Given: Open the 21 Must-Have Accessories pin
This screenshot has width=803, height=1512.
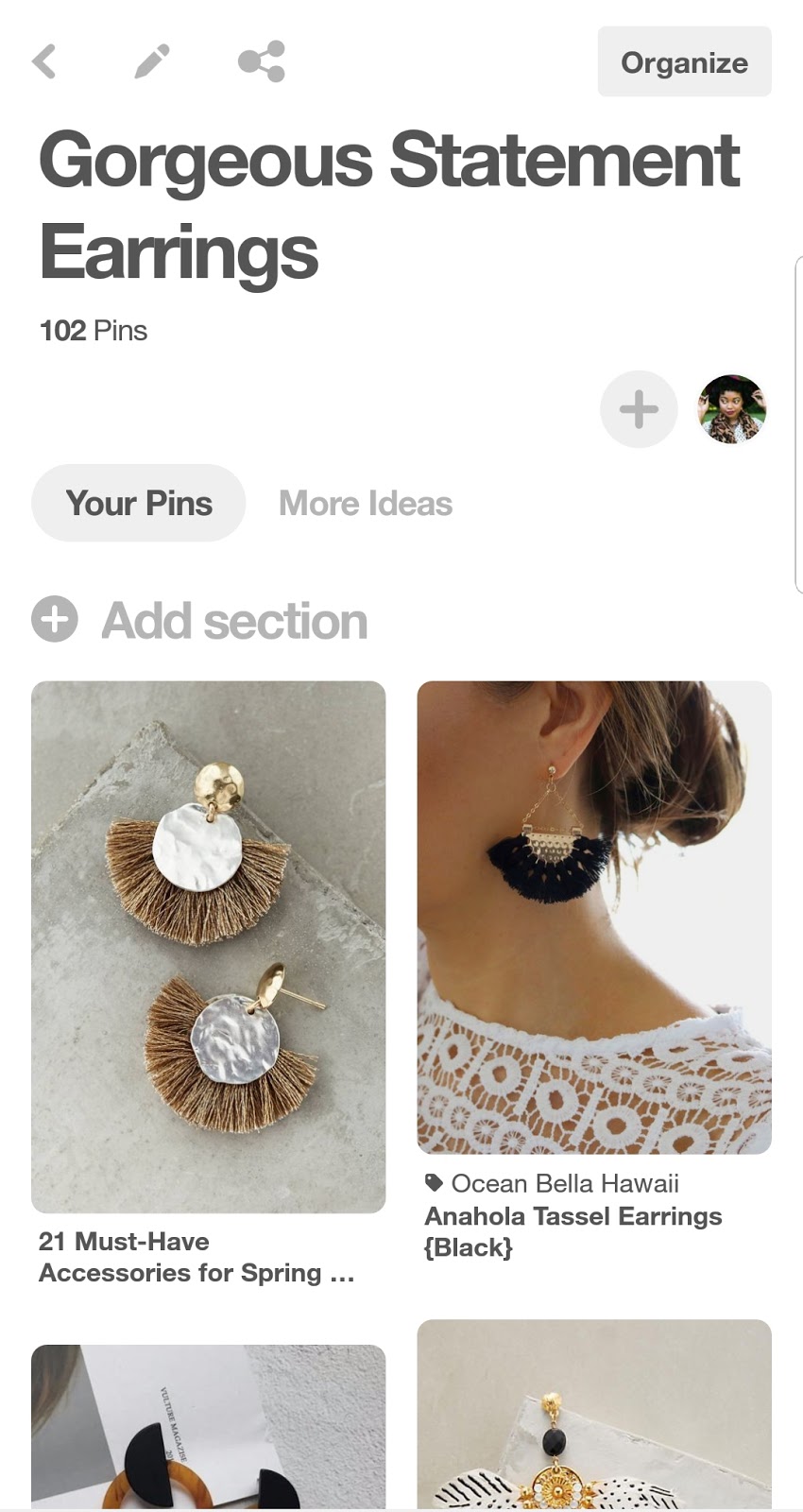Looking at the screenshot, I should pyautogui.click(x=208, y=945).
